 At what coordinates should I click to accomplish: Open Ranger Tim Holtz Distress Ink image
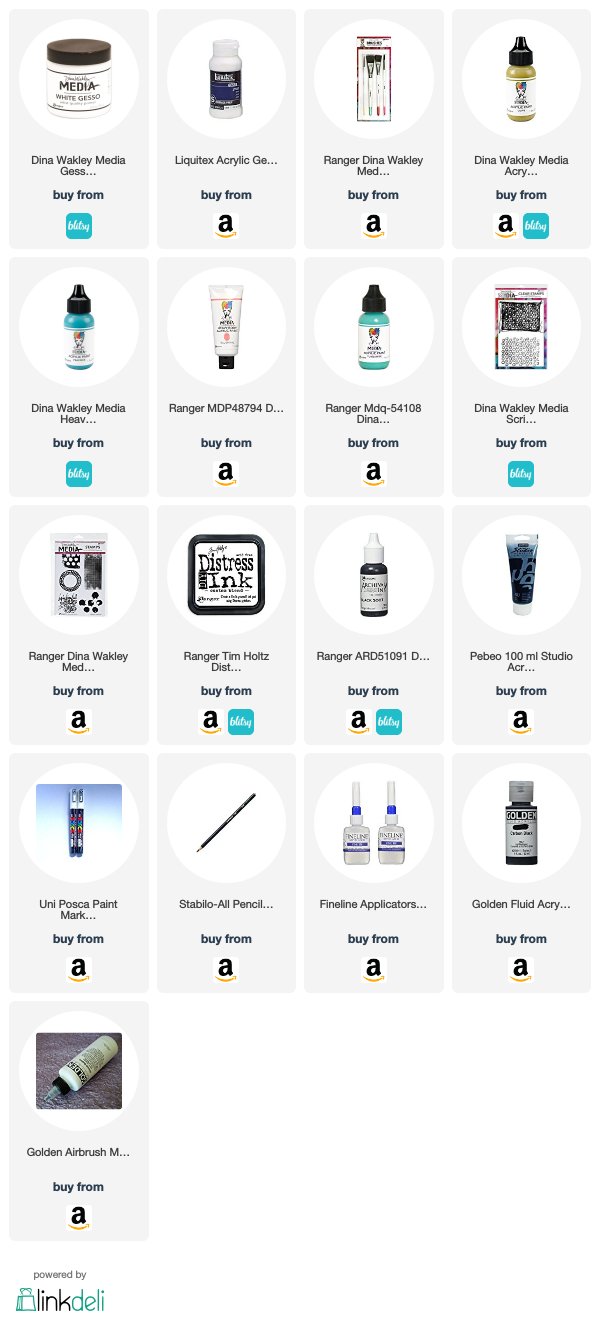tap(226, 575)
